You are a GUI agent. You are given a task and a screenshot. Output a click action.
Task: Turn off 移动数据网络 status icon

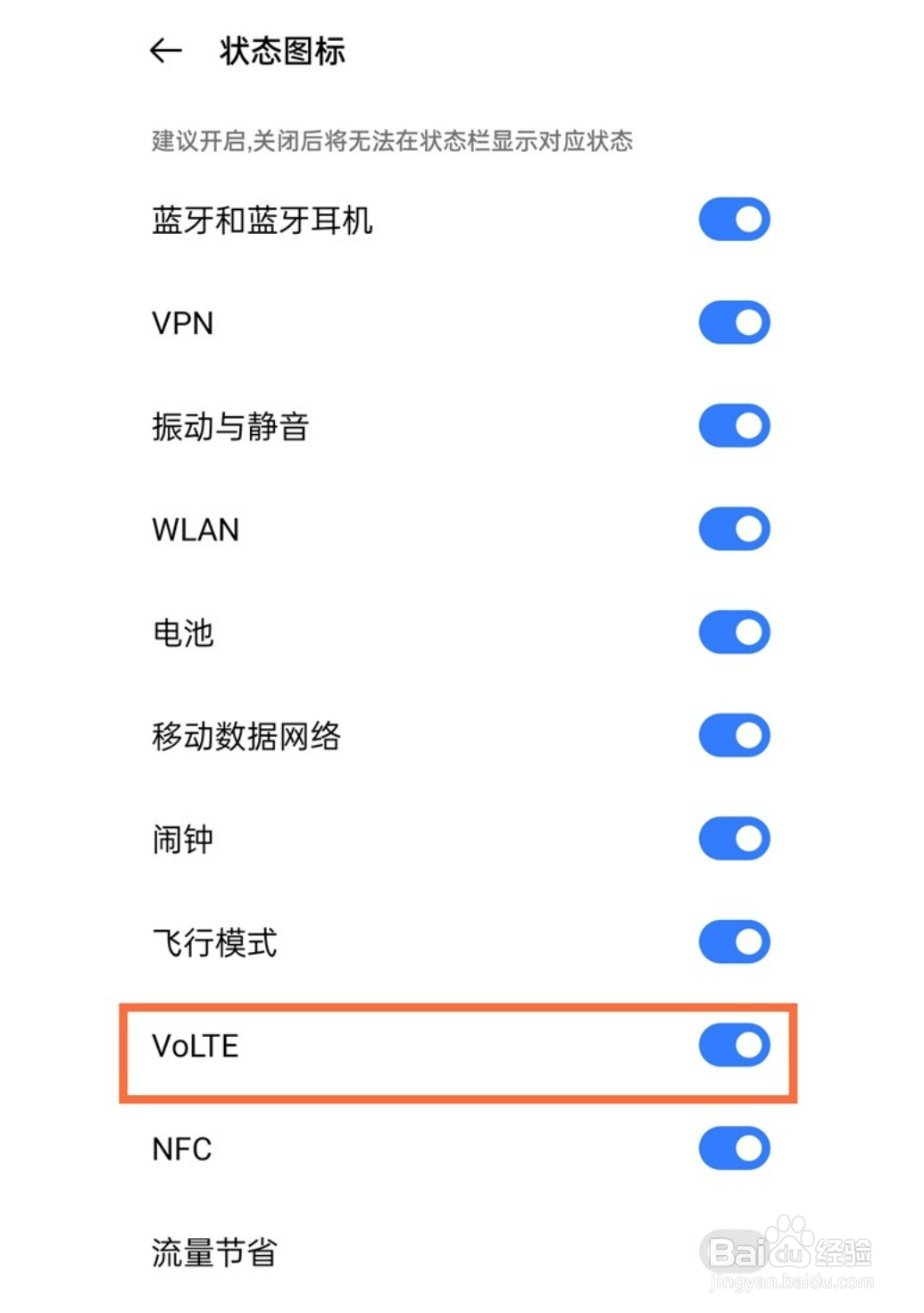(x=733, y=735)
